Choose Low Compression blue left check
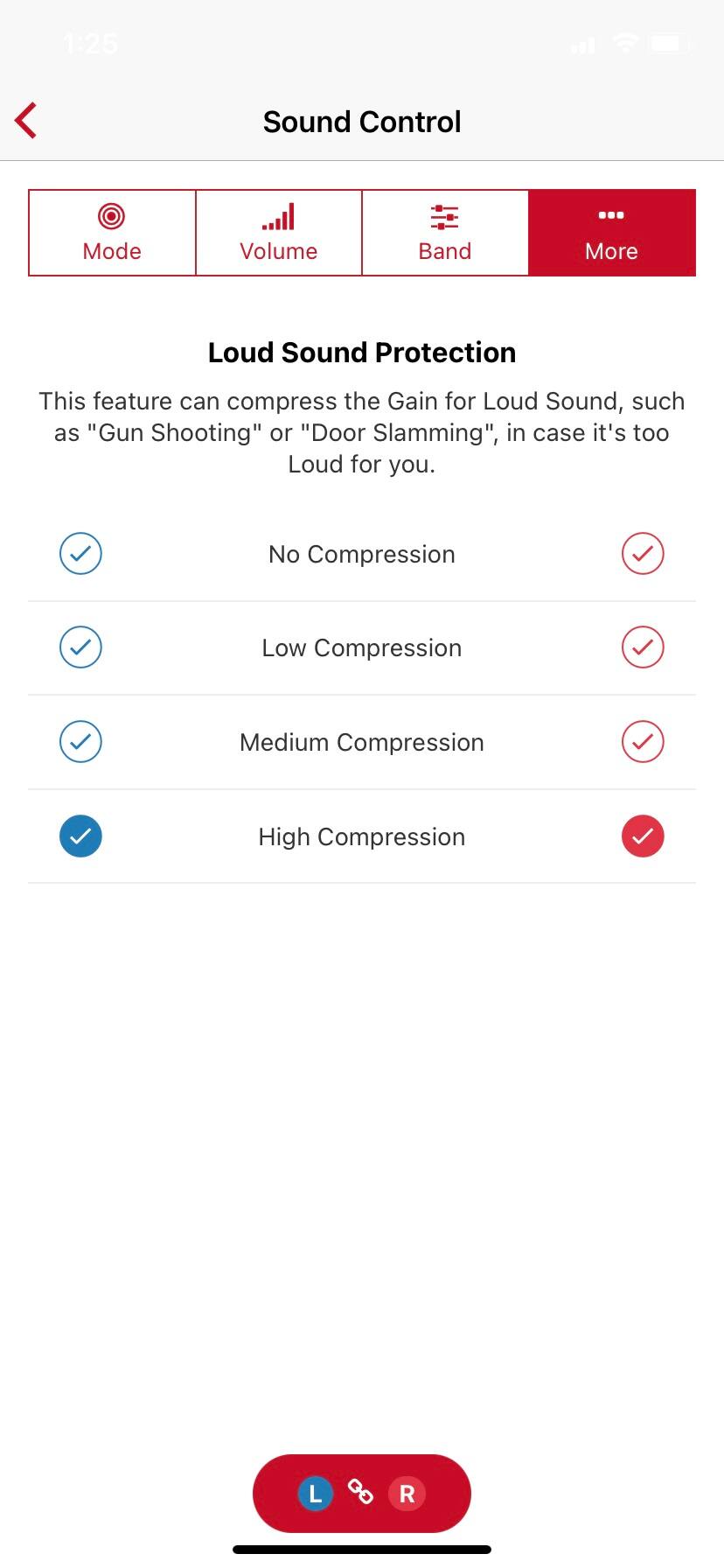Viewport: 724px width, 1568px height. [x=80, y=647]
